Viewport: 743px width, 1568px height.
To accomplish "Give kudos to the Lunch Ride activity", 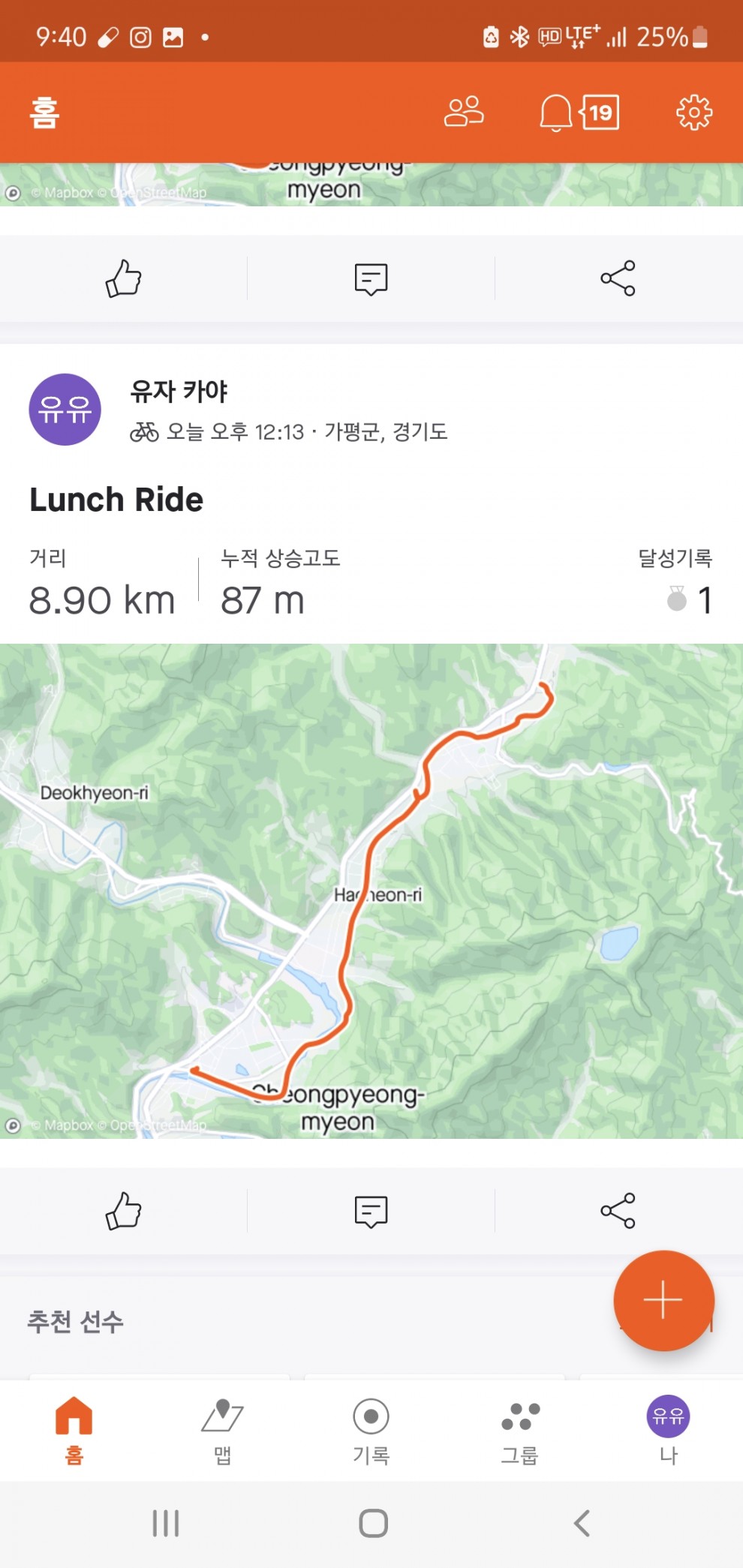I will [124, 1211].
